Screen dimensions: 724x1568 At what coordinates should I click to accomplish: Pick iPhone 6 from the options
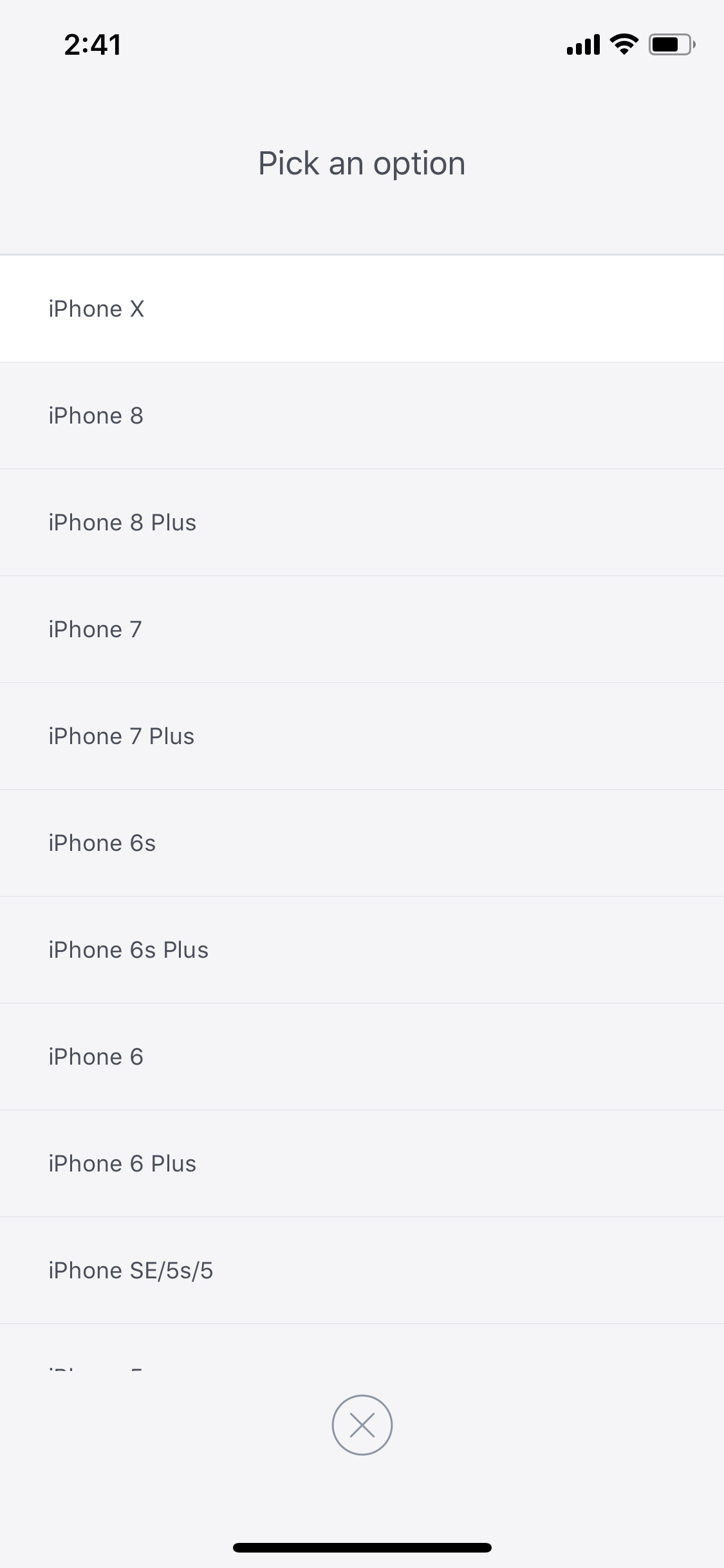pyautogui.click(x=362, y=1057)
